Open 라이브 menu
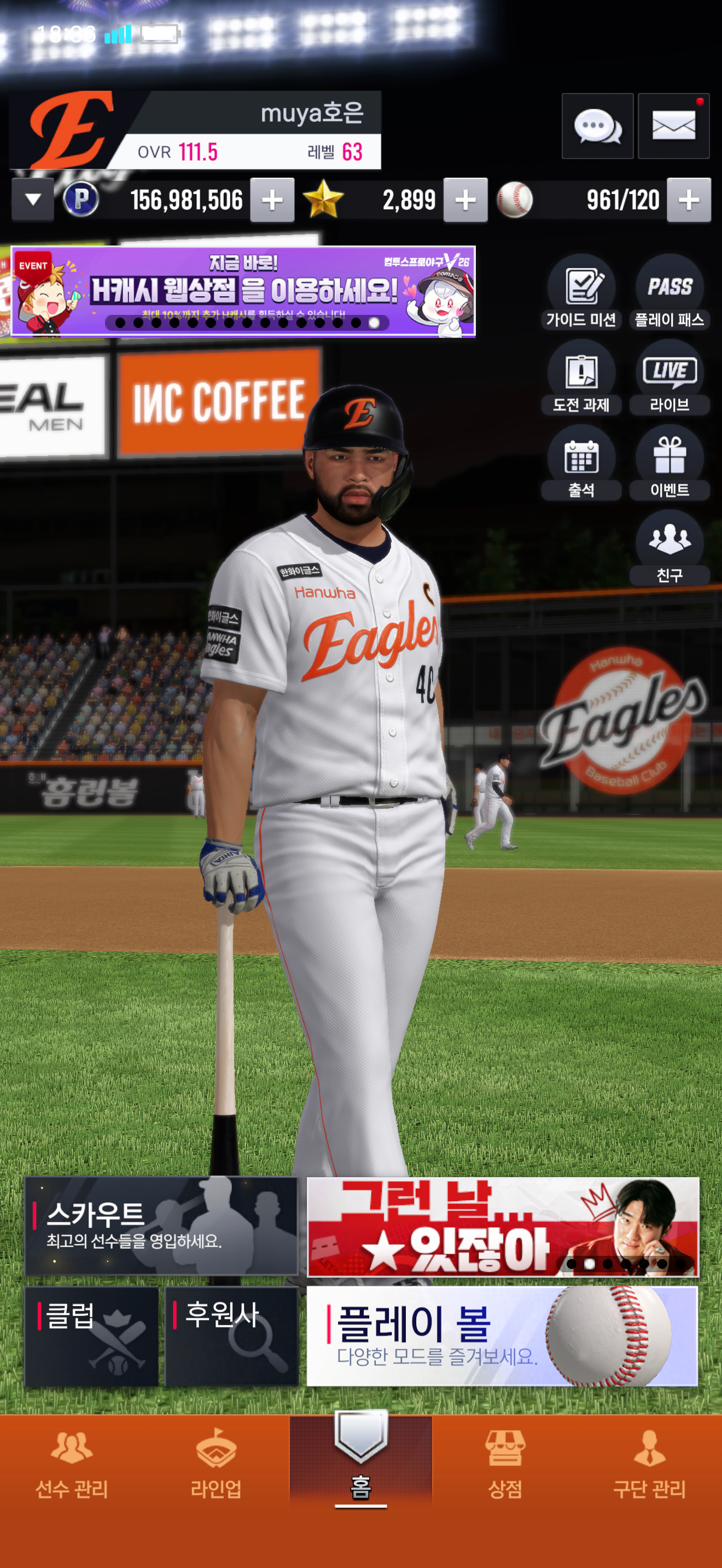This screenshot has width=722, height=1568. (x=669, y=377)
